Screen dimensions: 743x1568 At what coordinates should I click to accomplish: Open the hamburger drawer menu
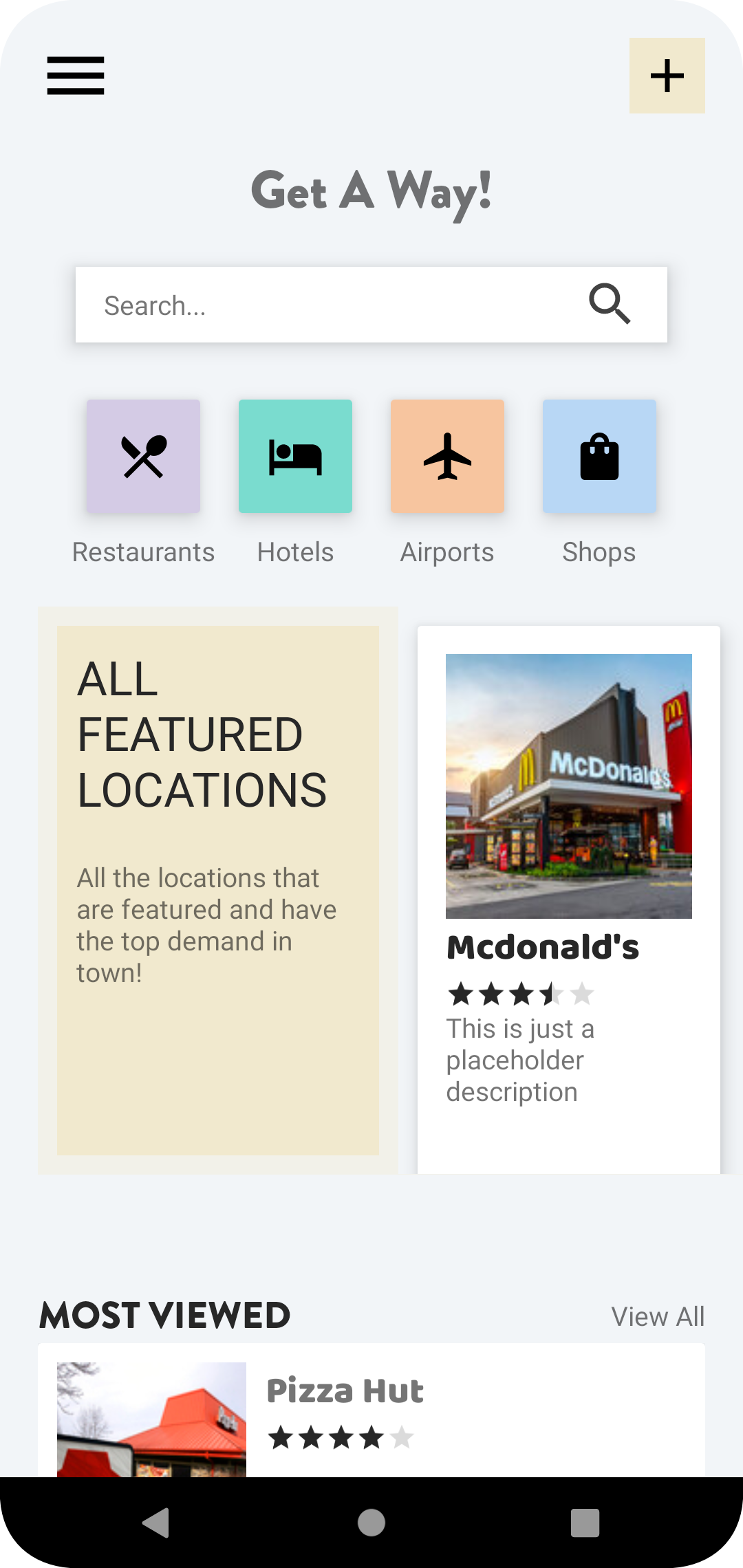76,76
